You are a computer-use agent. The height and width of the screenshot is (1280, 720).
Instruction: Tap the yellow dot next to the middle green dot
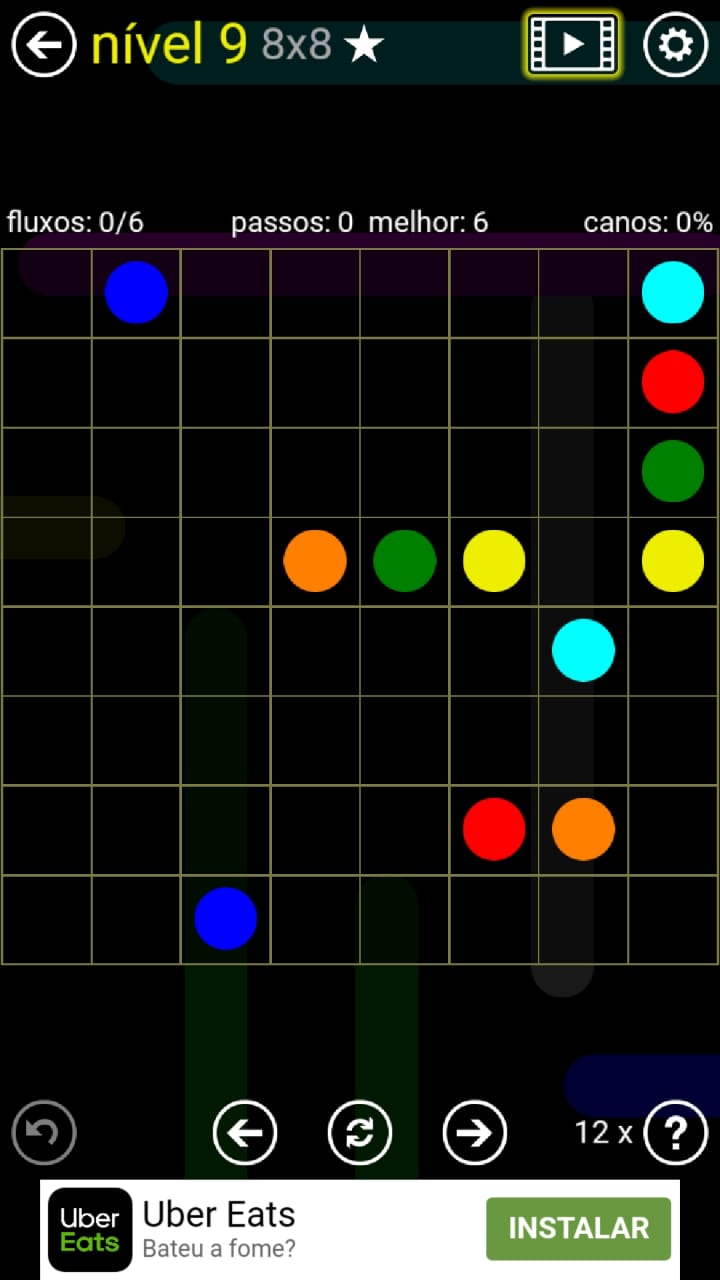[x=494, y=561]
